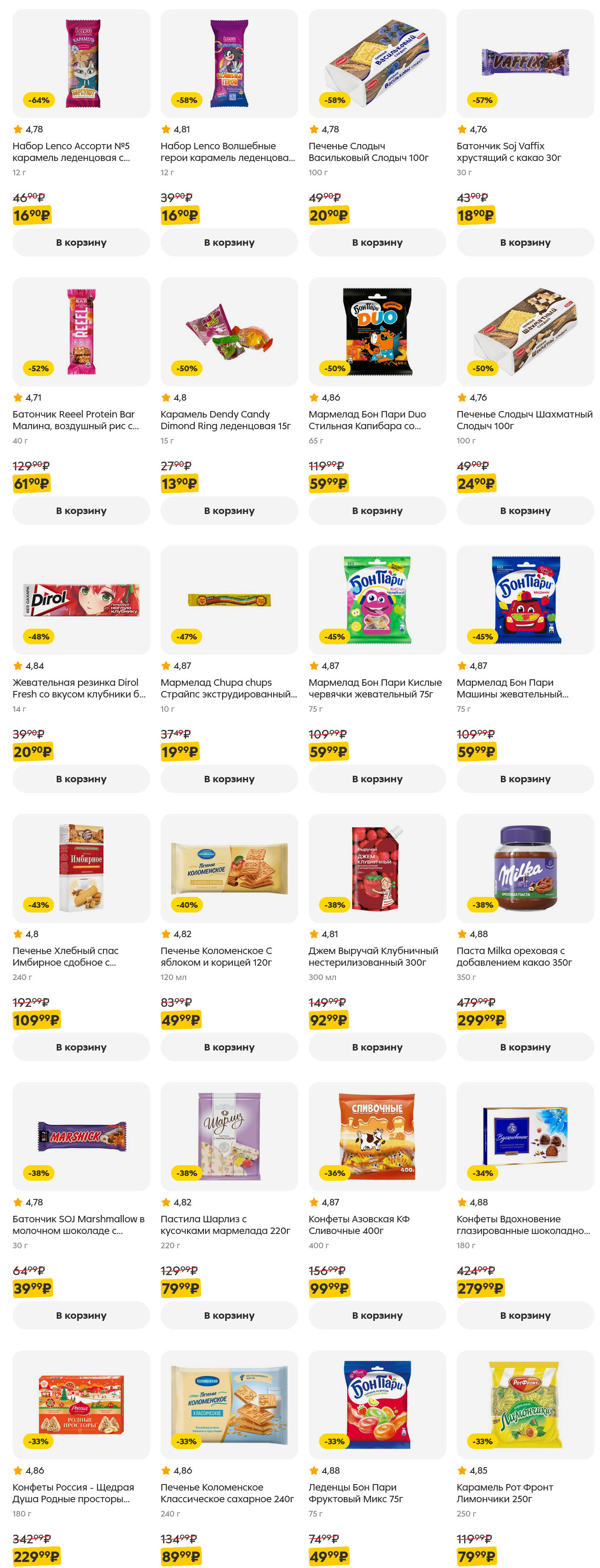Image resolution: width=600 pixels, height=1568 pixels.
Task: Open Бон Пари Duo Капибара marmalade
Action: [x=377, y=332]
